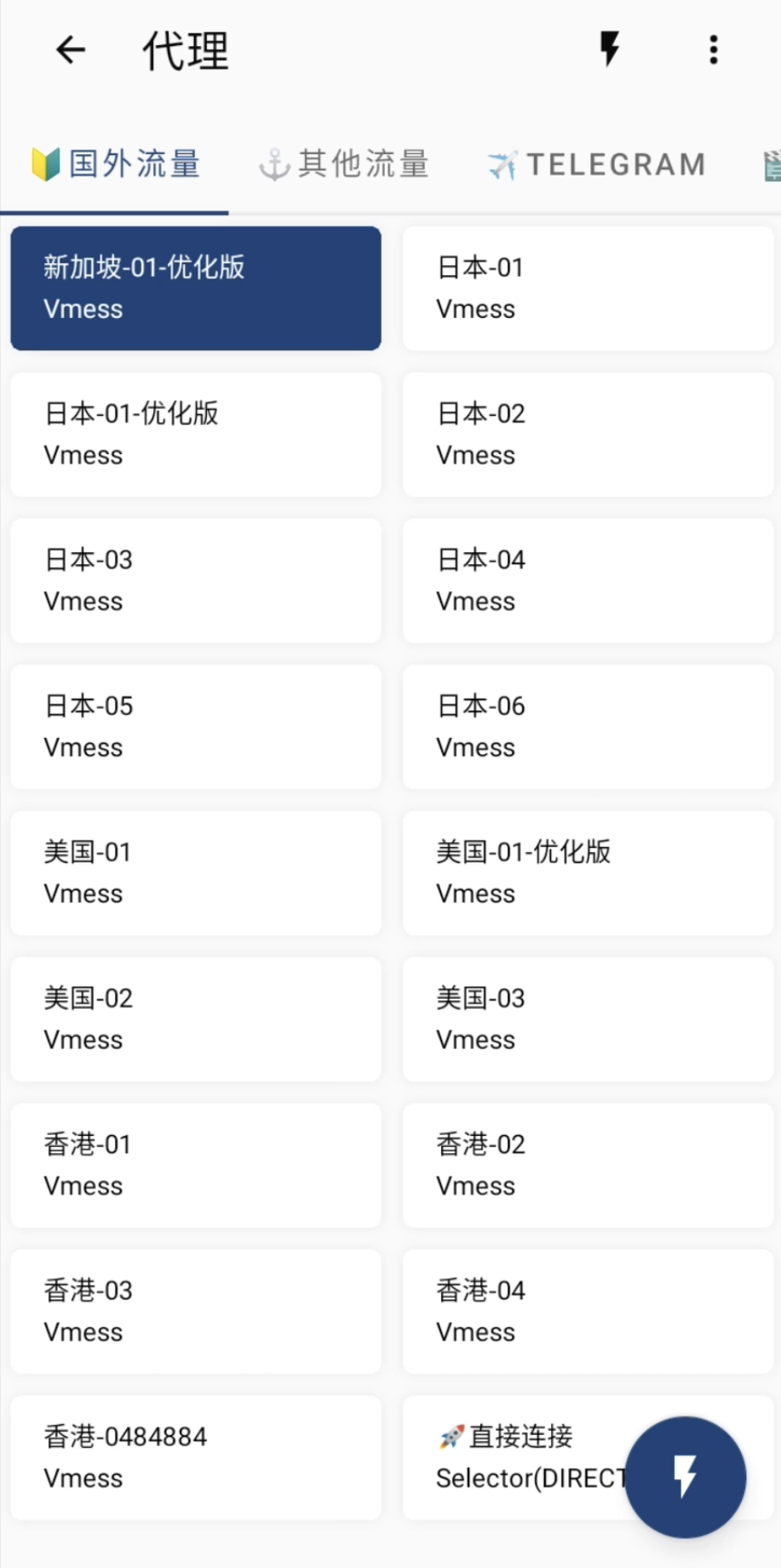Pick the 日本-02 node
Viewport: 781px width, 1568px height.
[x=588, y=435]
